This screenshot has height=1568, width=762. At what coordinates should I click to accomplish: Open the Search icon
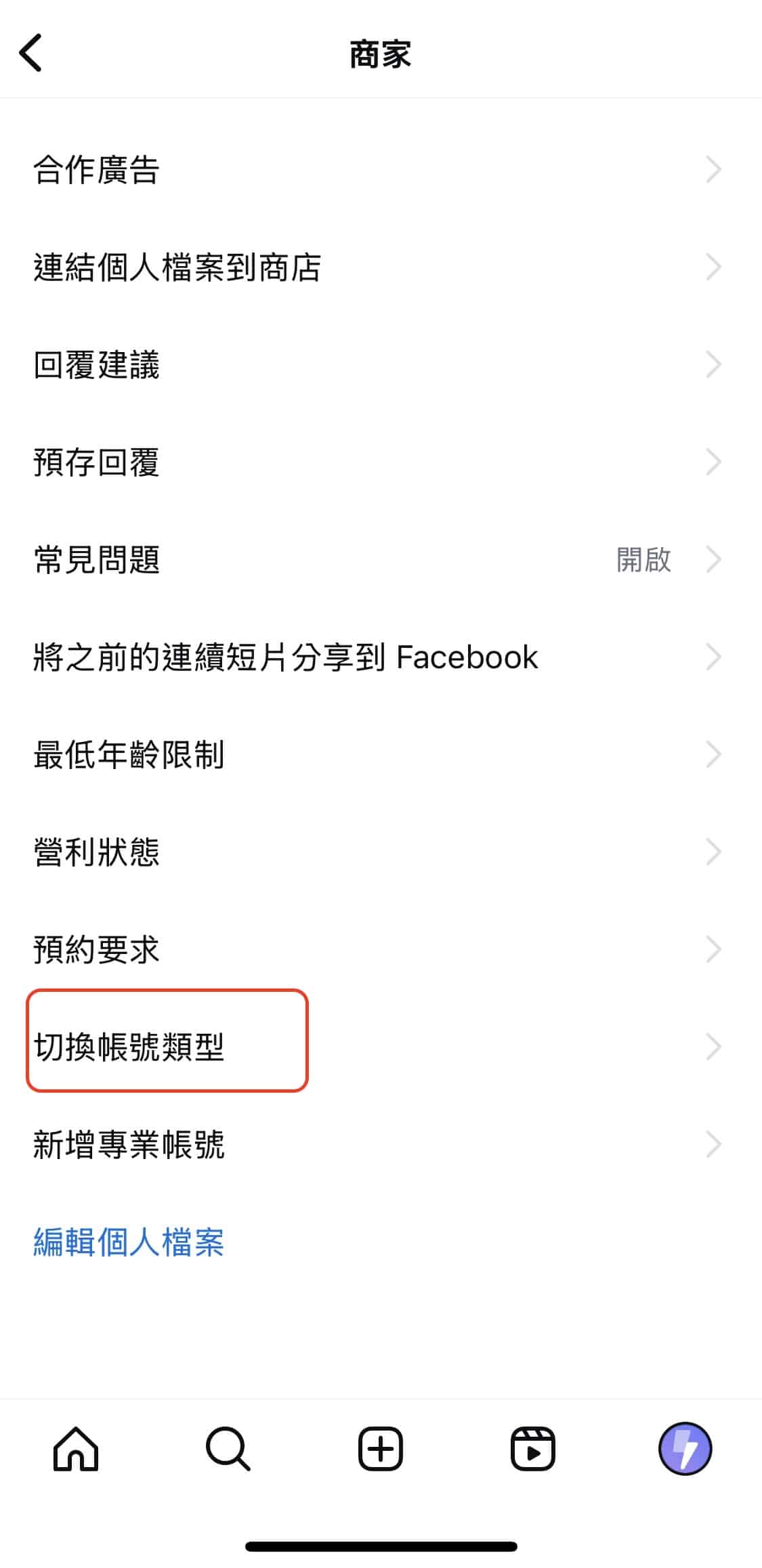tap(229, 1449)
